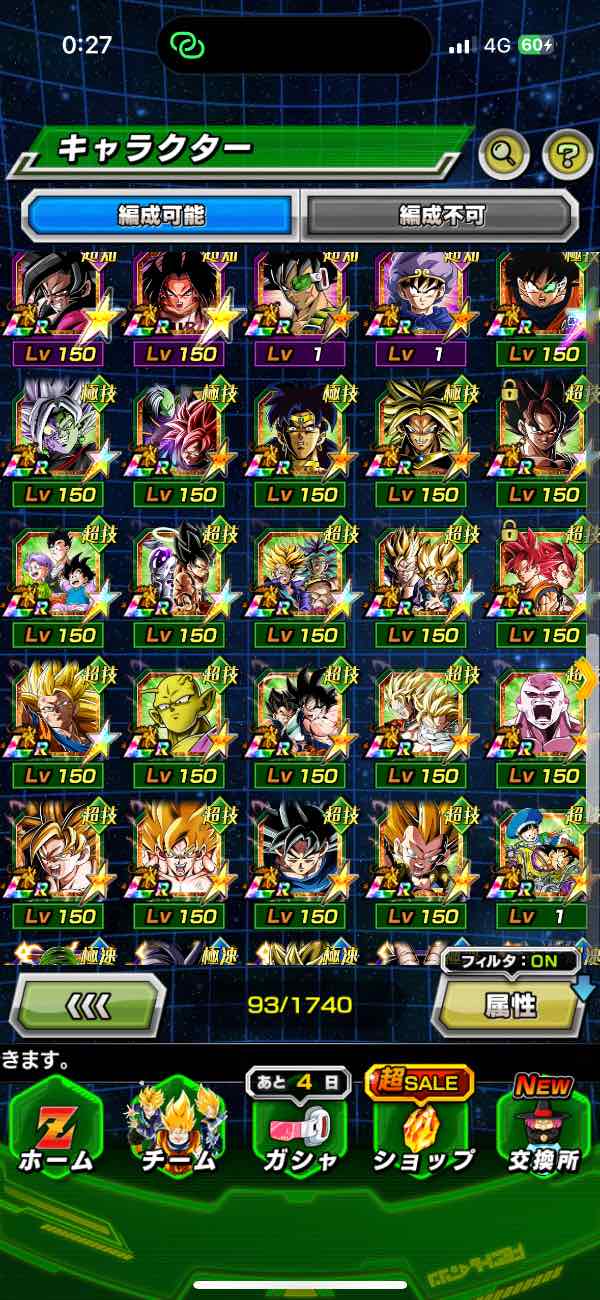The image size is (600, 1300).
Task: Switch to the 編成不可 tab
Action: pos(441,214)
